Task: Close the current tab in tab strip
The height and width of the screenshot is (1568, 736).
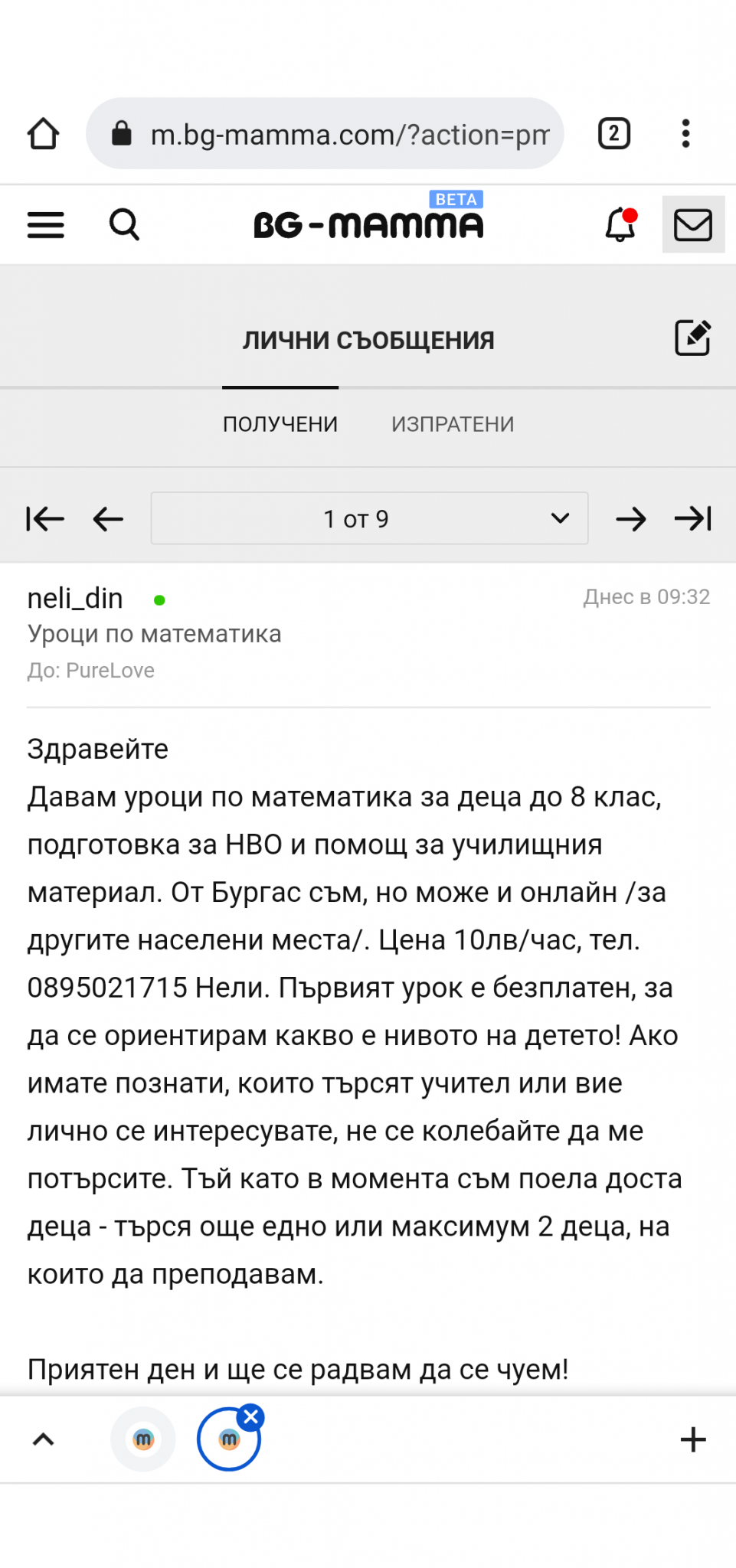Action: (x=250, y=1417)
